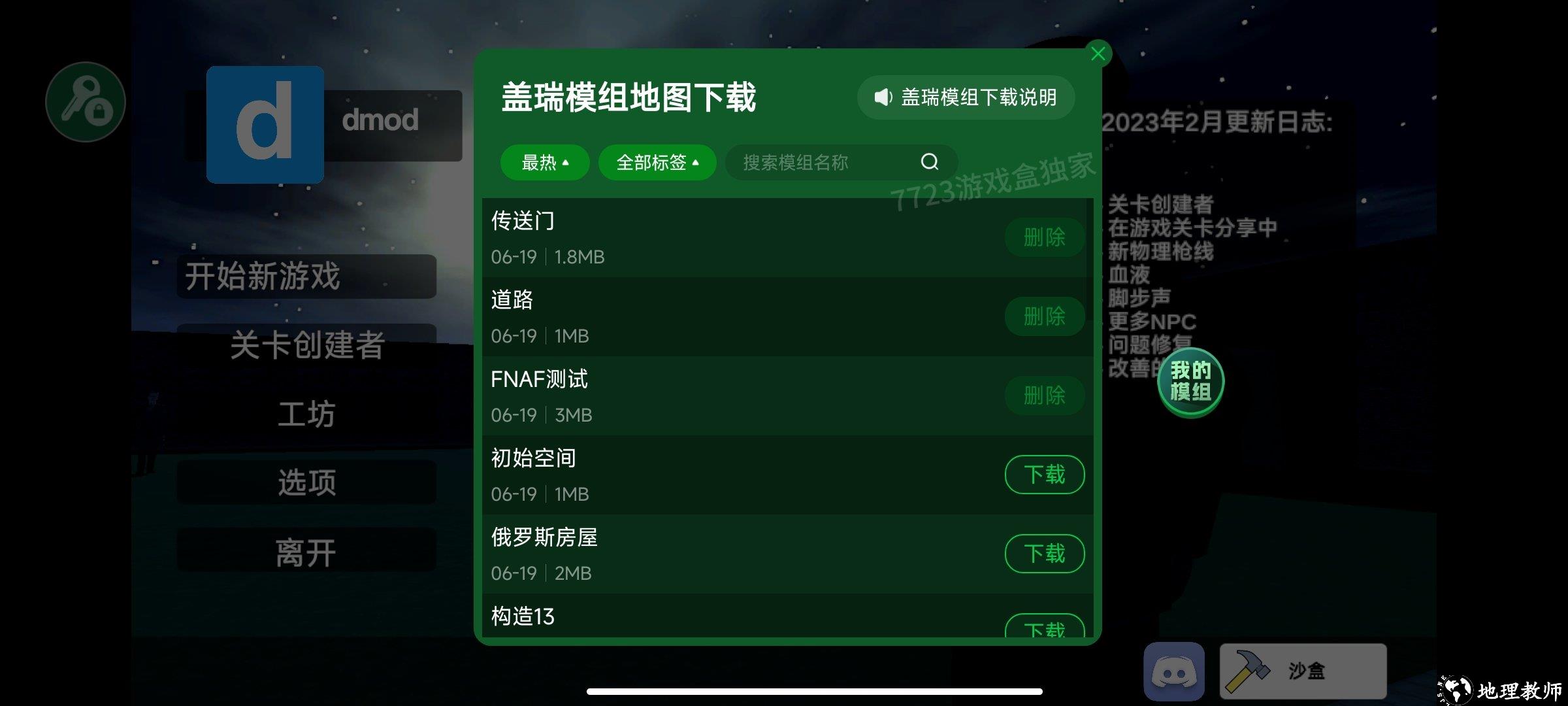Screen dimensions: 1568x706
Task: Expand the 最热 sort dropdown
Action: coord(545,162)
